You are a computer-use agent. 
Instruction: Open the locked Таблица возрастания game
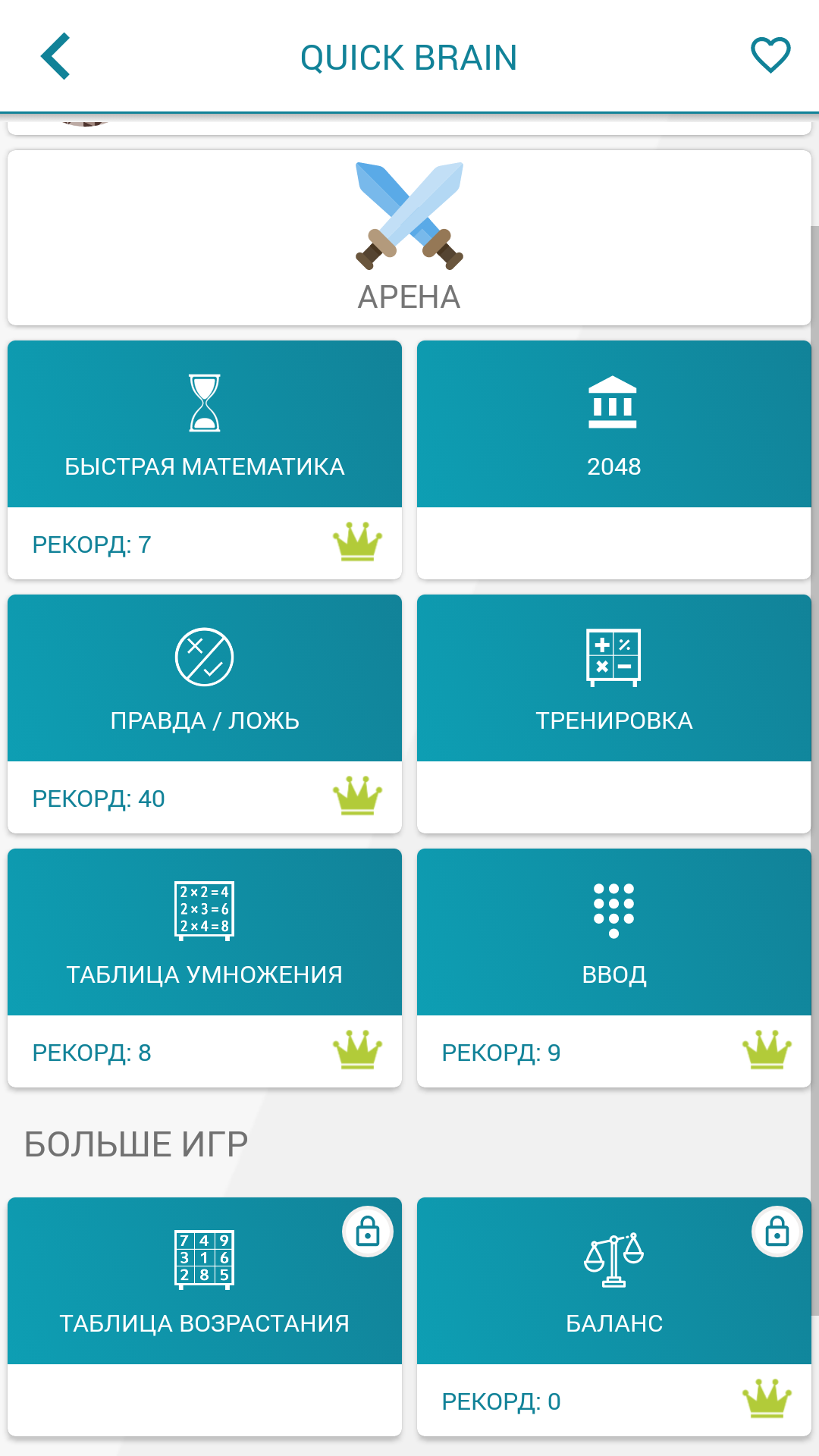click(x=205, y=1281)
